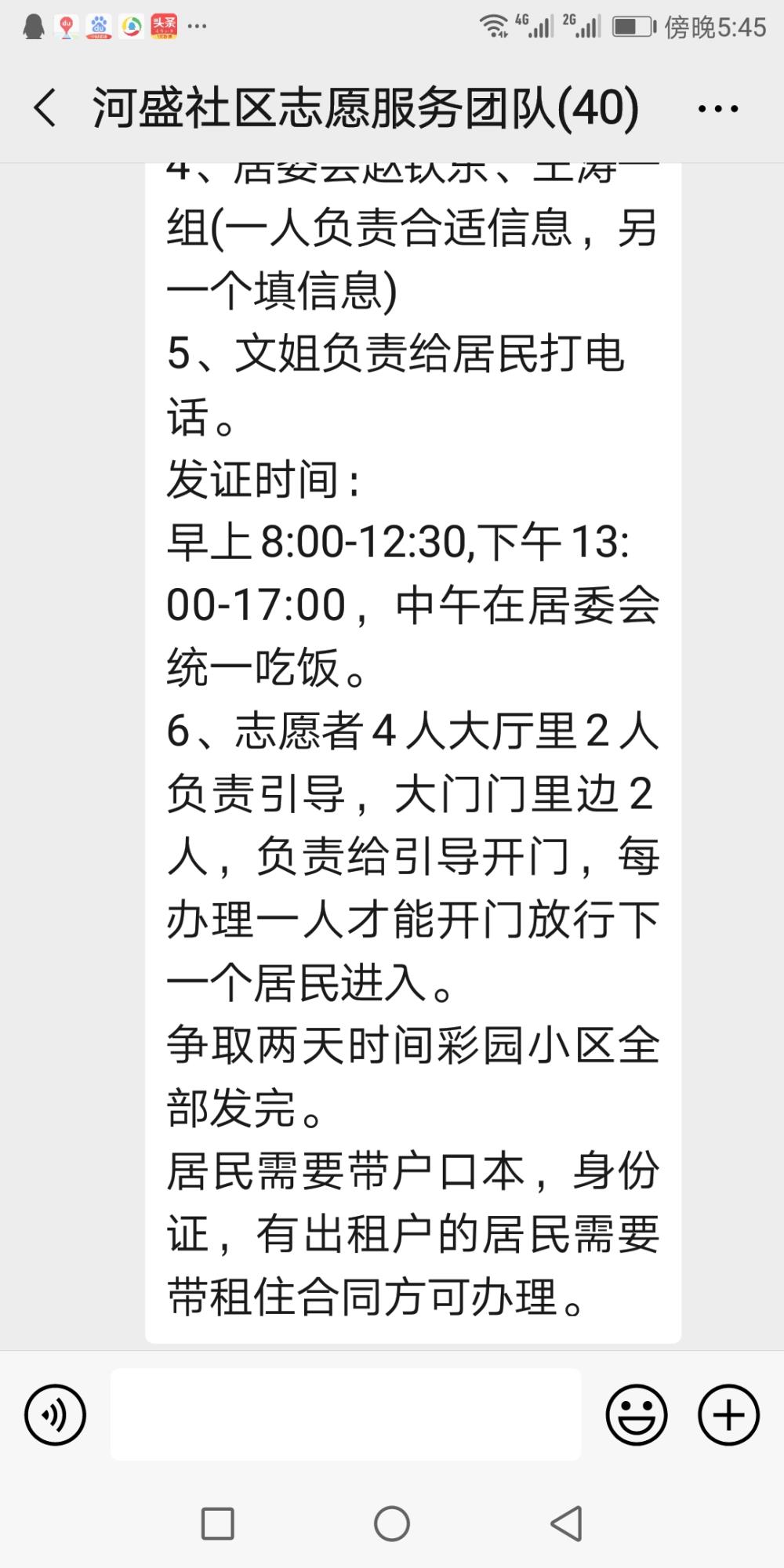784x1568 pixels.
Task: Open the group chat options menu
Action: tap(718, 108)
